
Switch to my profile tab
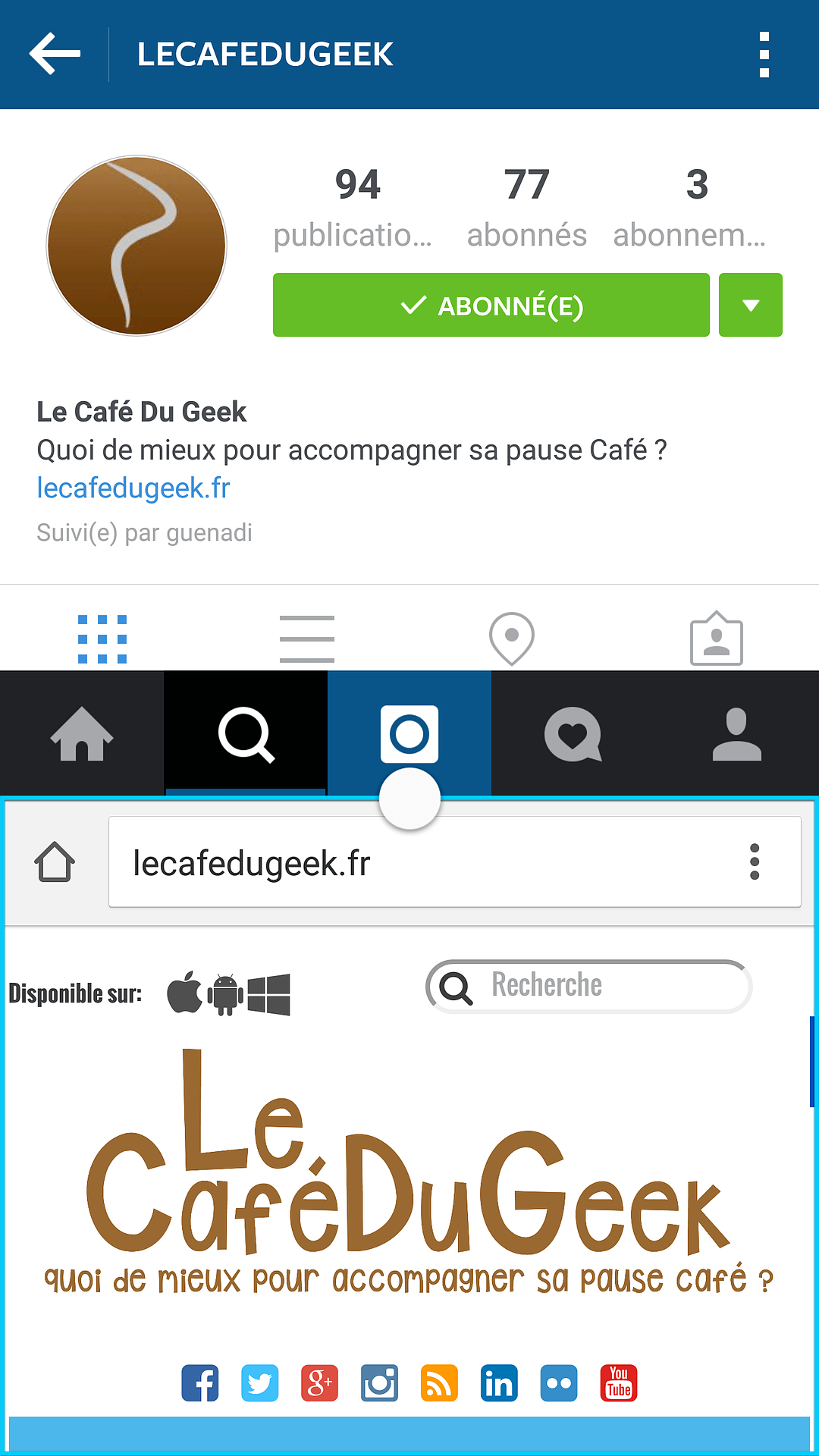pyautogui.click(x=736, y=733)
